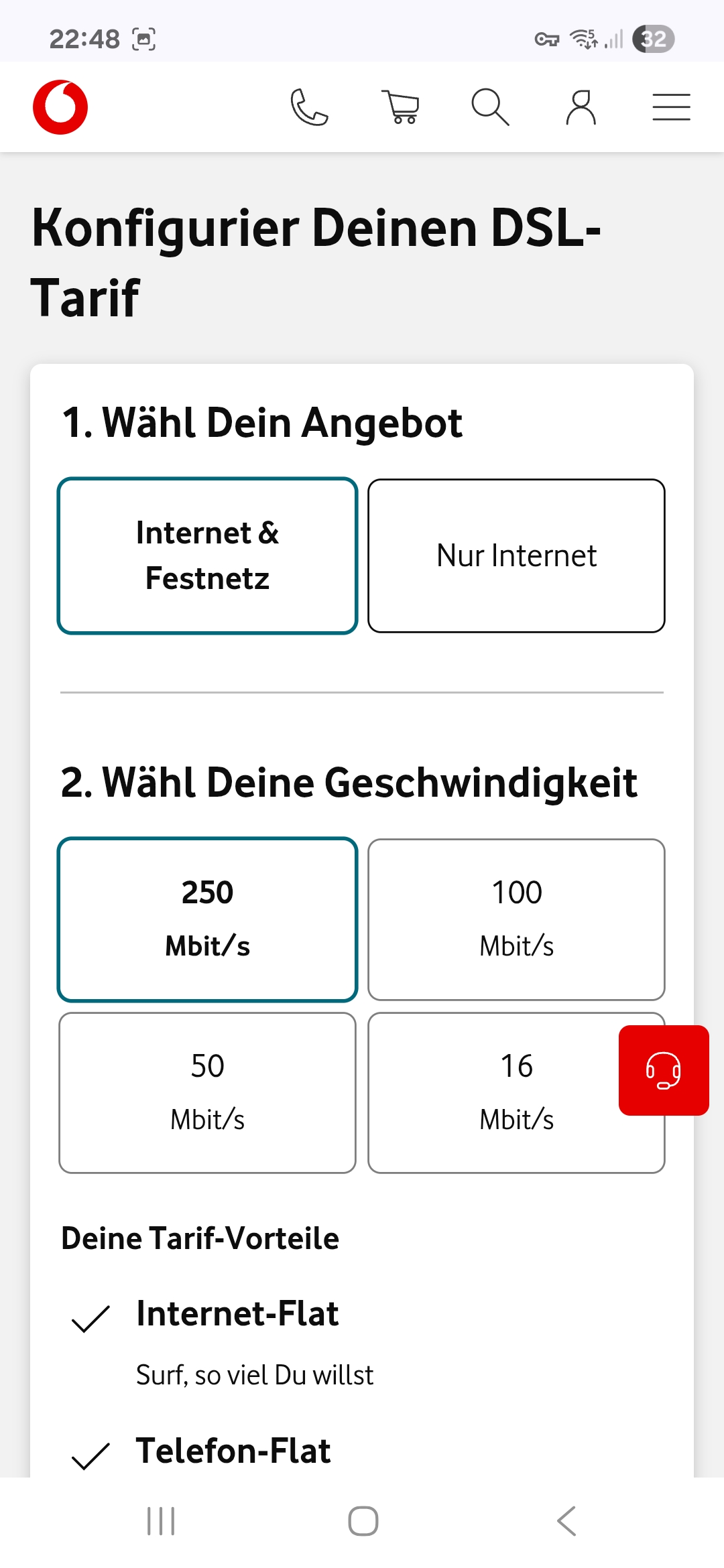Go back using the system back button

pos(566,1520)
